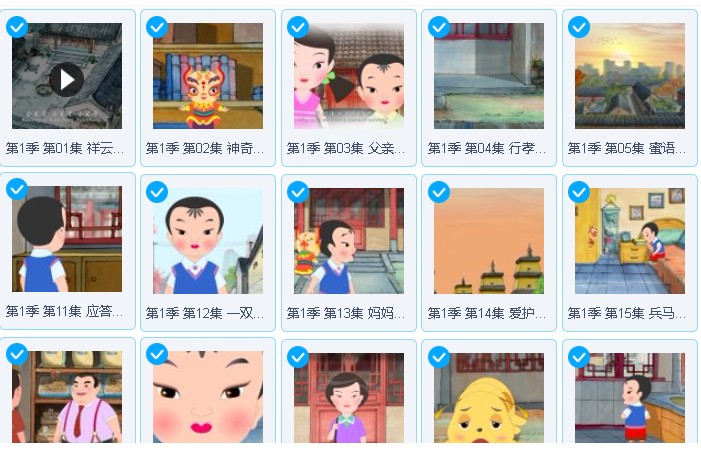The width and height of the screenshot is (701, 451).
Task: Toggle the 第11集 checkbox
Action: [17, 190]
